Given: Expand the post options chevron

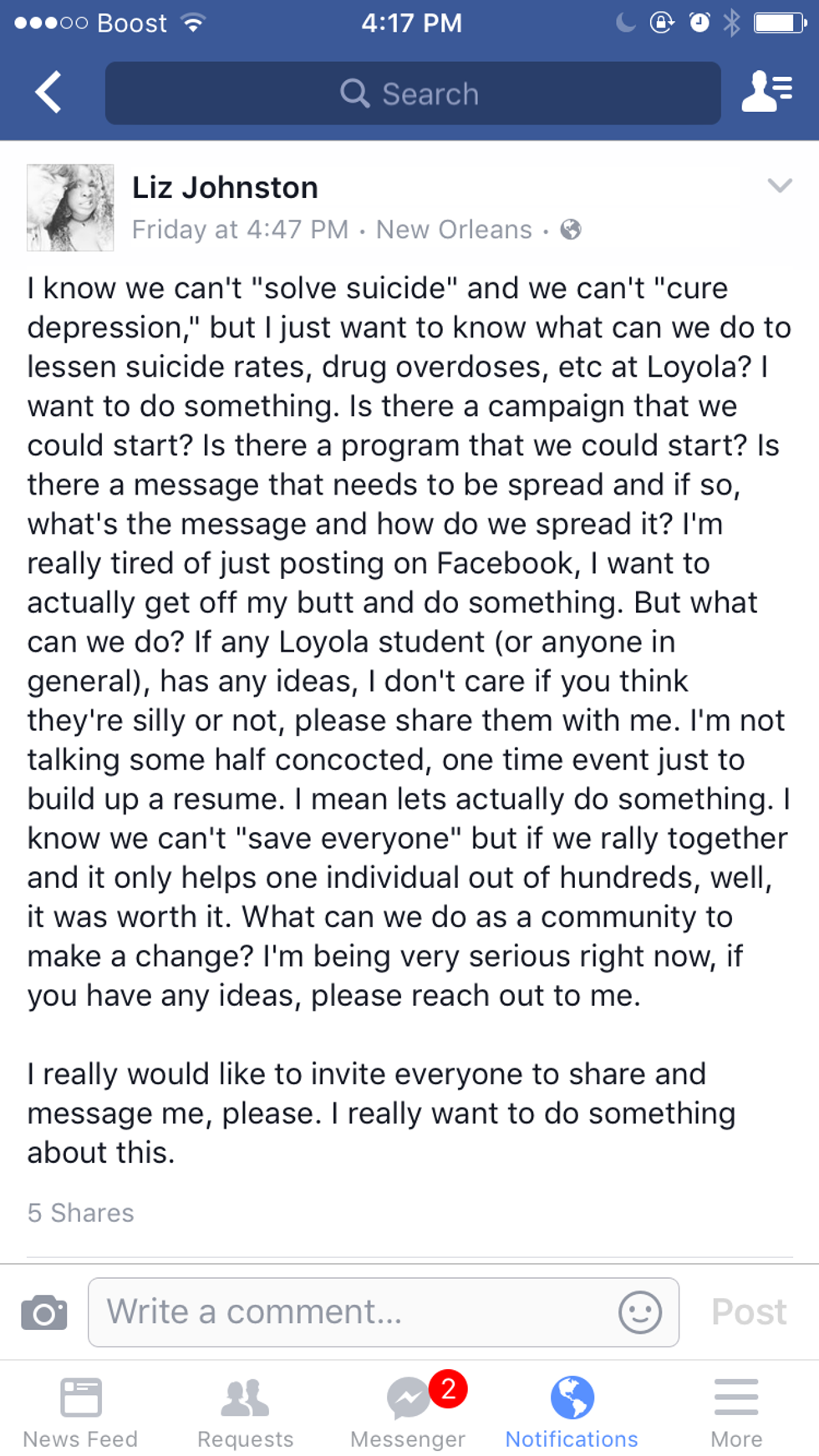Looking at the screenshot, I should [779, 185].
